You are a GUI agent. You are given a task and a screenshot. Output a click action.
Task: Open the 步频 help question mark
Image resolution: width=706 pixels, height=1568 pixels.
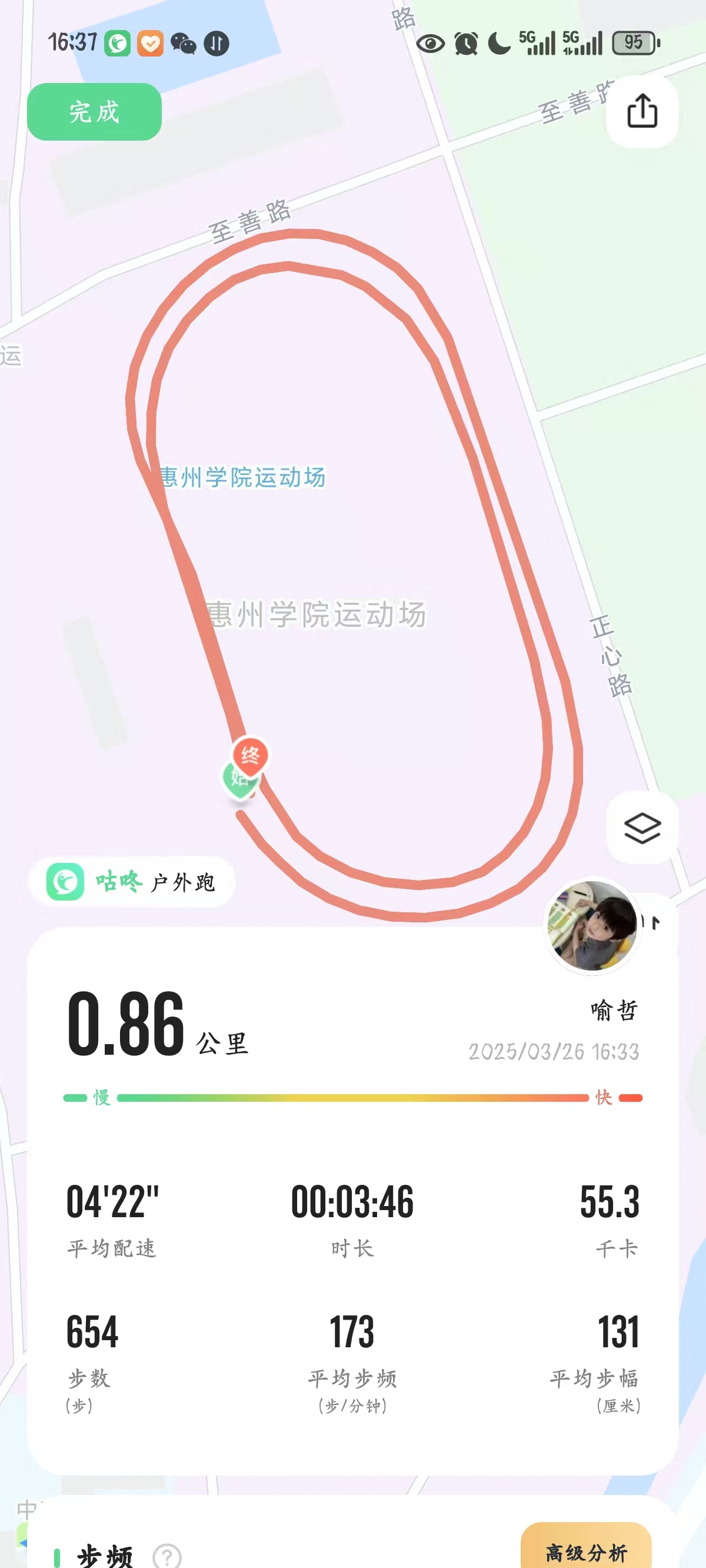pos(166,1556)
